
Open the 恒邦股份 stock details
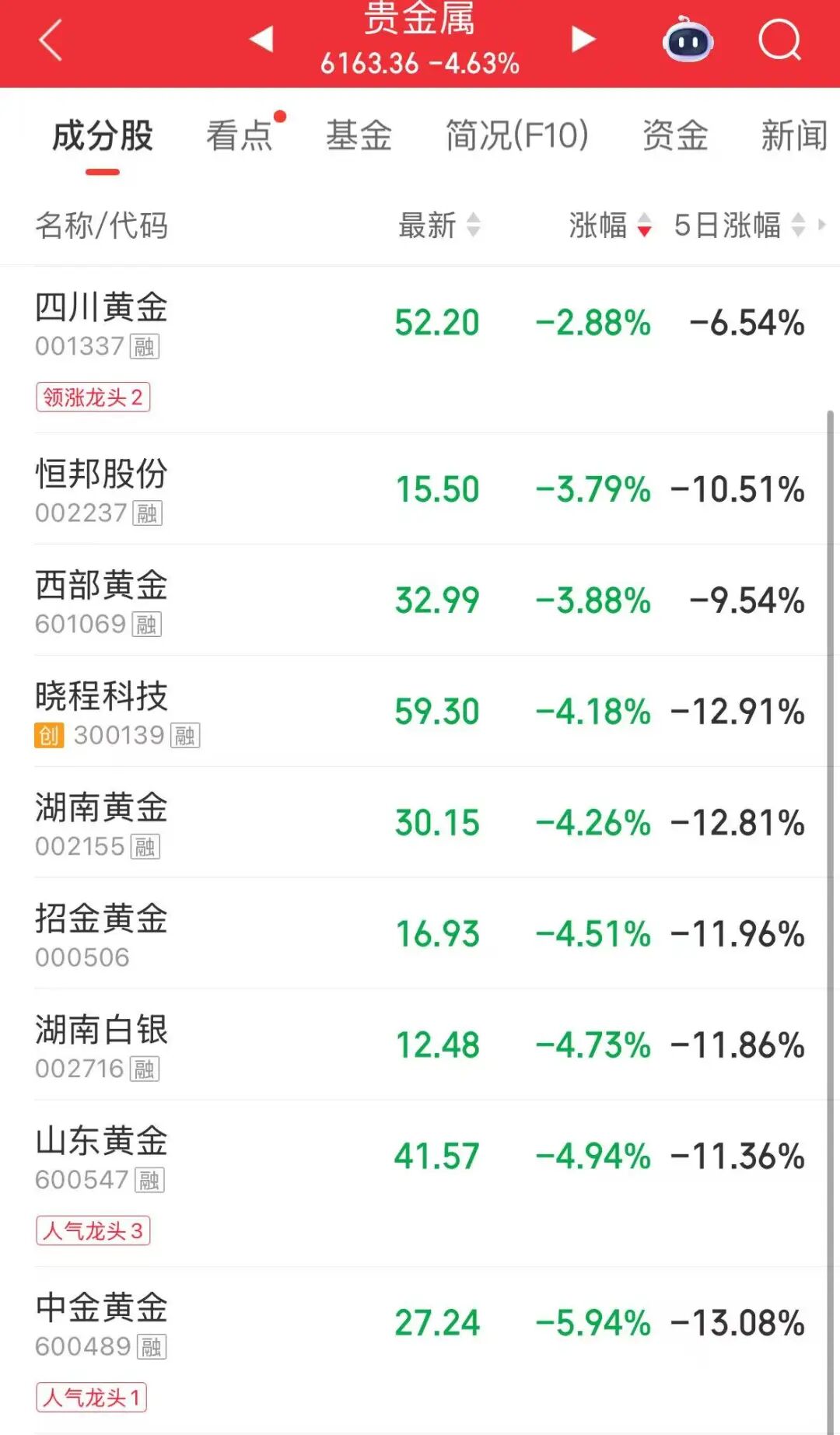tap(101, 474)
